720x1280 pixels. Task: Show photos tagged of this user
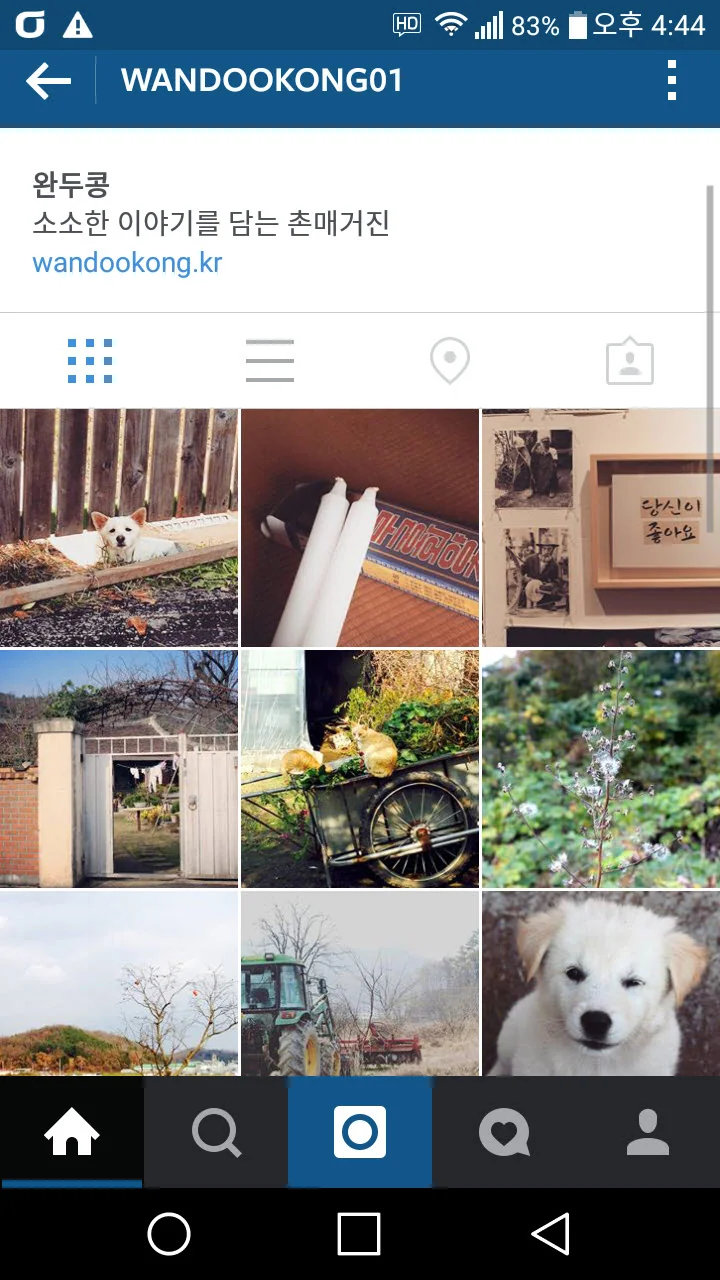point(630,361)
